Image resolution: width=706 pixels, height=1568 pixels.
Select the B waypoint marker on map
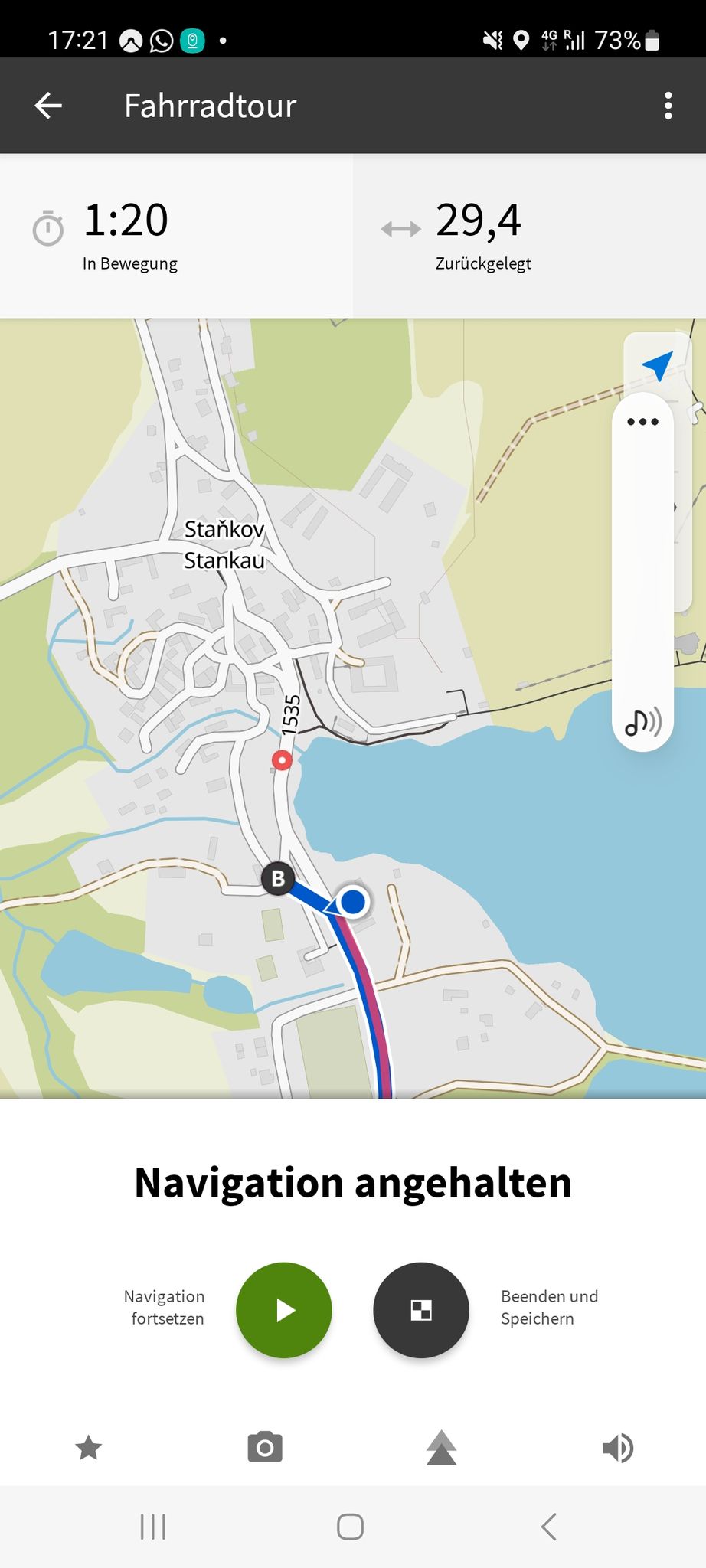pos(278,878)
